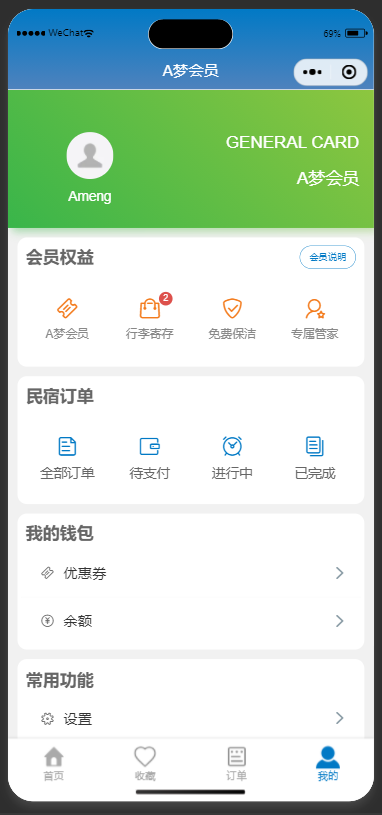Open 已完成 completed orders
The height and width of the screenshot is (815, 382).
click(315, 458)
